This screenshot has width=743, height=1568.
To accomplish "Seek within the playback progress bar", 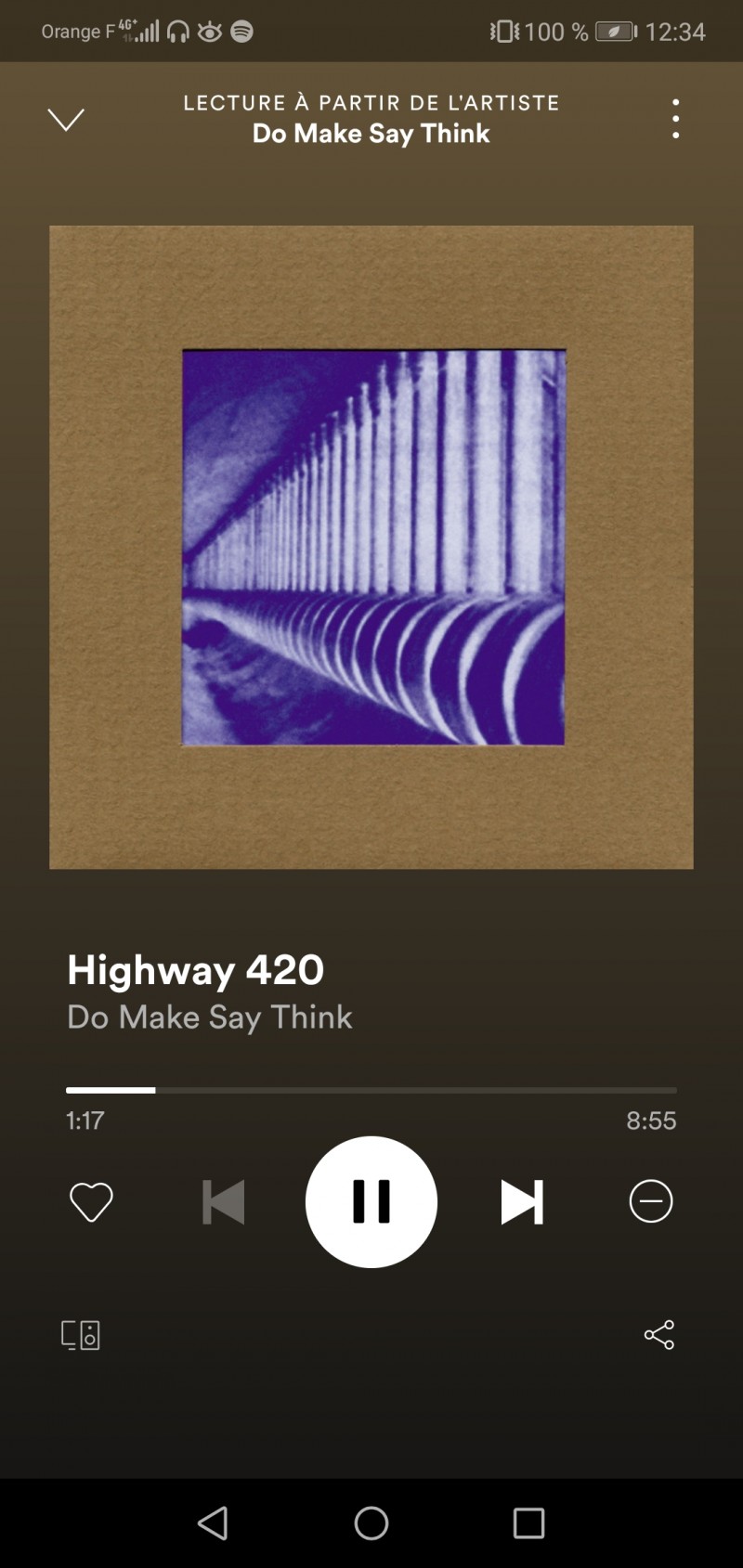I will point(371,1090).
